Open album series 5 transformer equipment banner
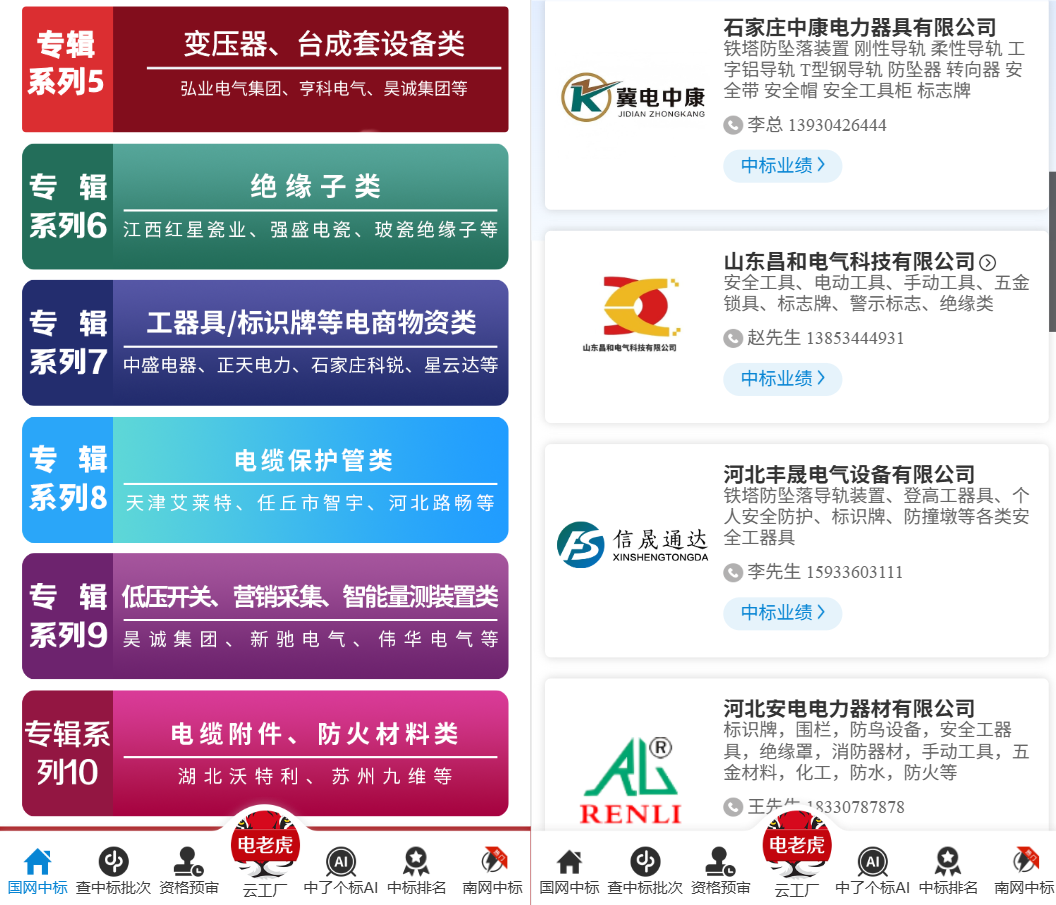Viewport: 1056px width, 905px height. (265, 69)
